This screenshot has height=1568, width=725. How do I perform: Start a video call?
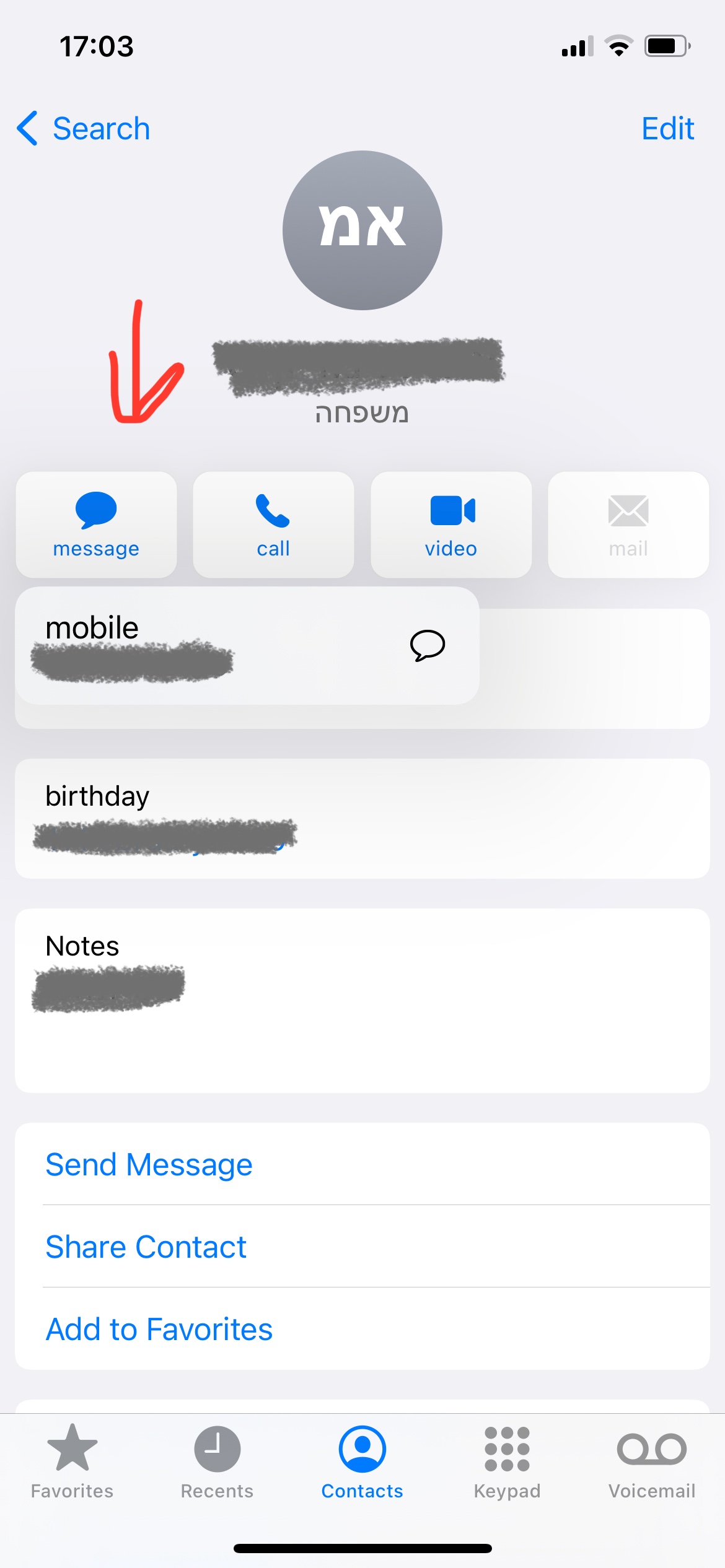(451, 525)
